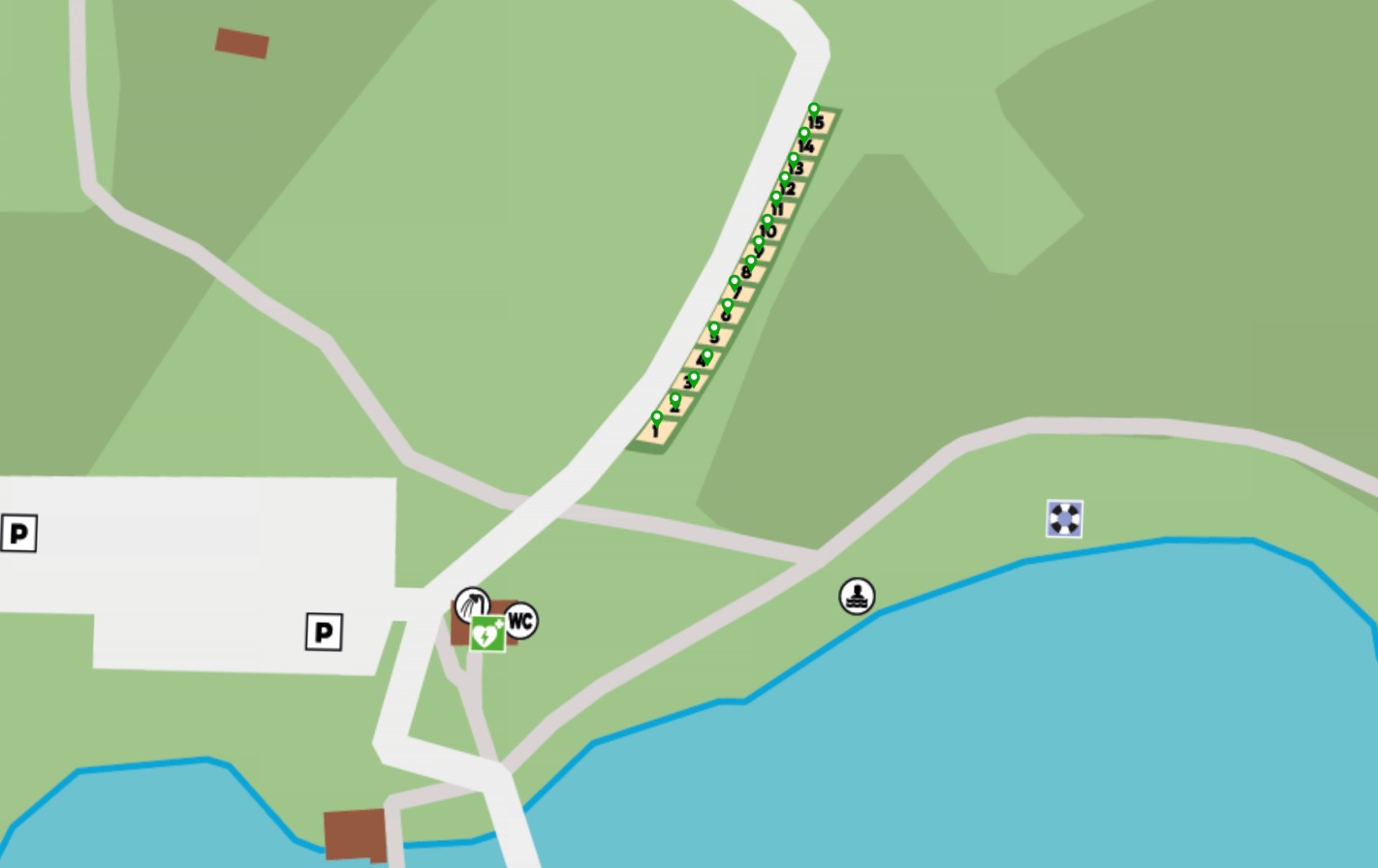Tap the green pin on pitch 6
This screenshot has height=868, width=1378.
pos(728,305)
